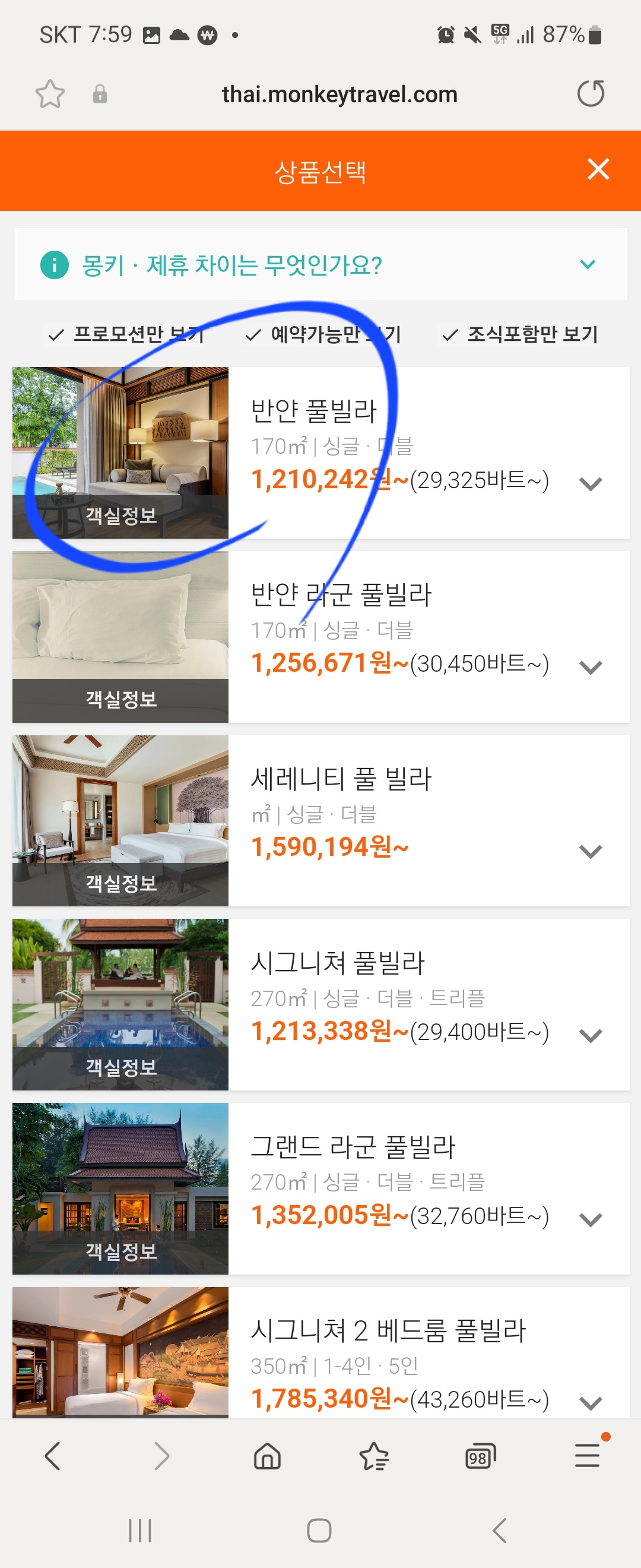Screen dimensions: 641x1568
Task: Open 객실정보 photo for 시그니쳐 풀빌라
Action: coord(120,1004)
